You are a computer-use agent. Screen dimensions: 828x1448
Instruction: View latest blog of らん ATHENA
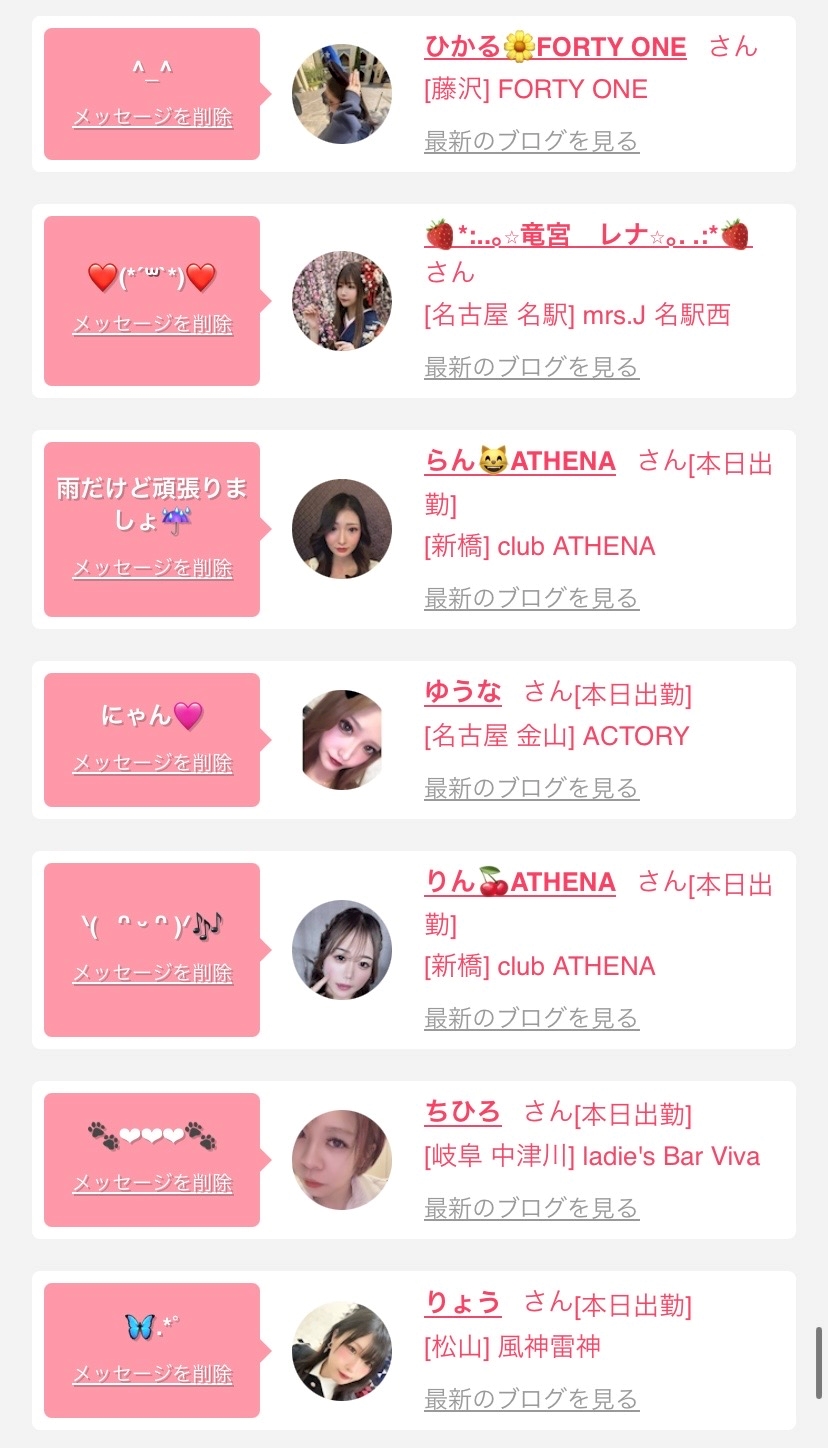click(x=531, y=598)
